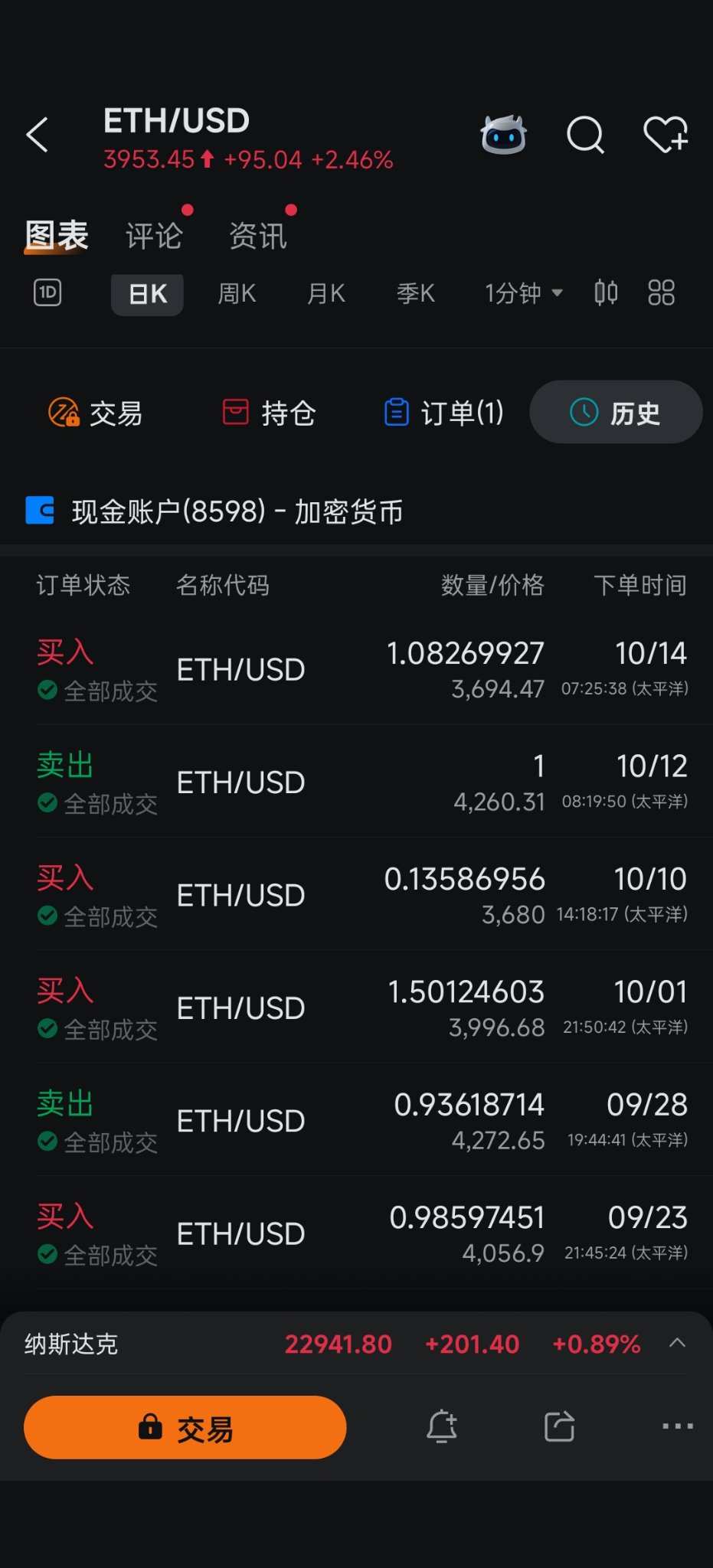The image size is (713, 1568).
Task: Open the chart layout grid icon
Action: coord(660,293)
